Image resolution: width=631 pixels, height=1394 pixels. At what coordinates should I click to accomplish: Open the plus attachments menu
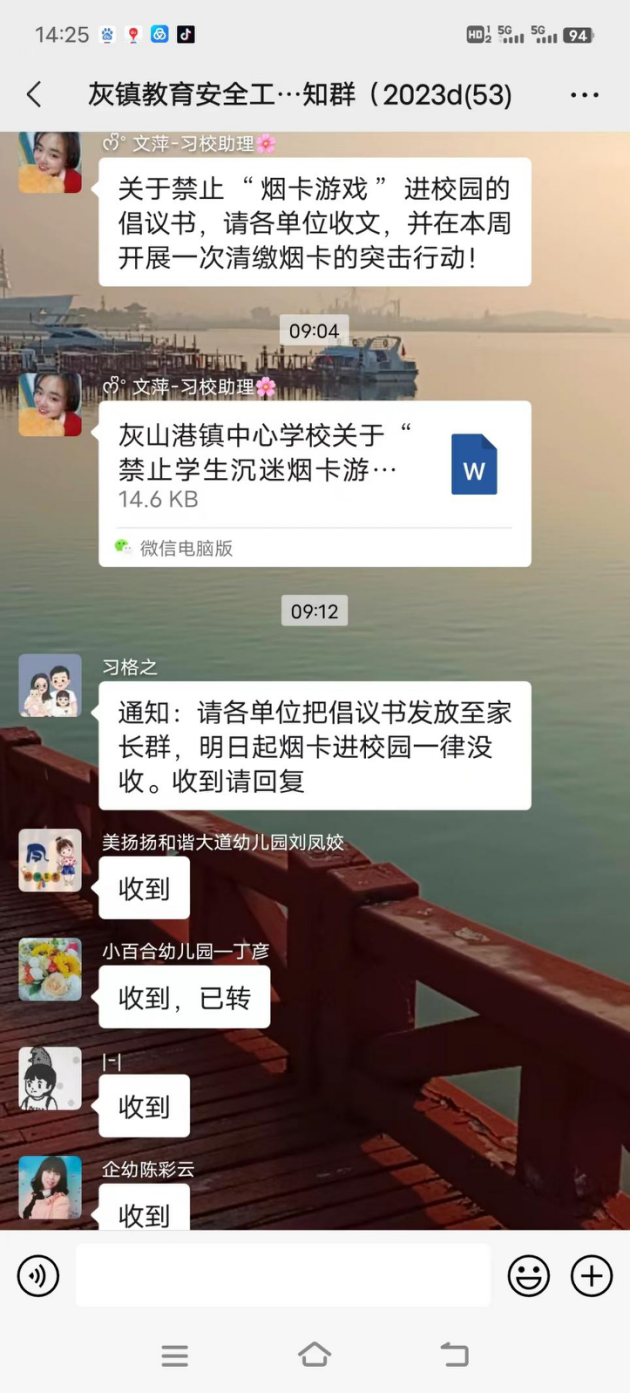(x=591, y=1276)
